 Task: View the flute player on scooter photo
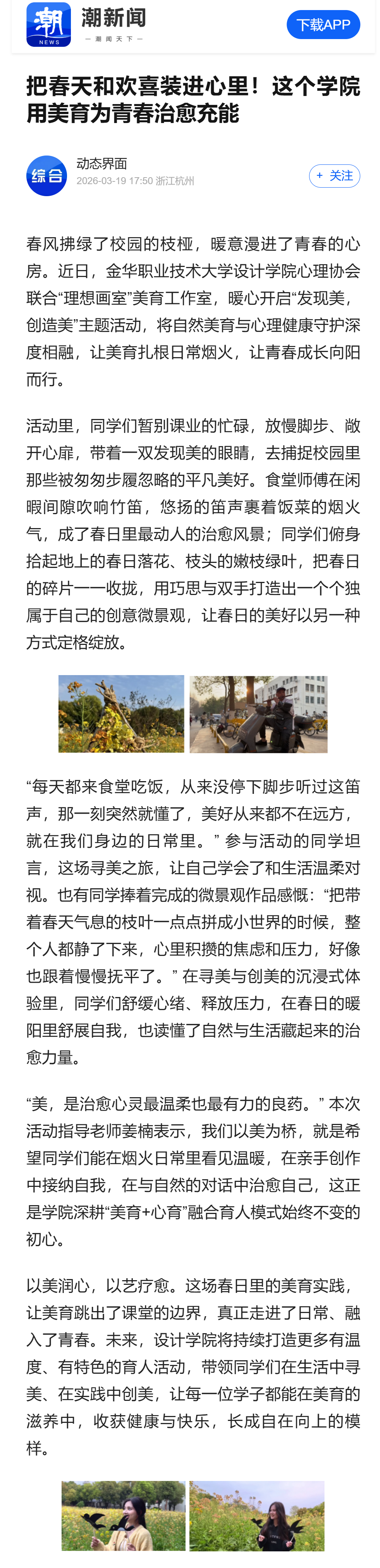[258, 713]
